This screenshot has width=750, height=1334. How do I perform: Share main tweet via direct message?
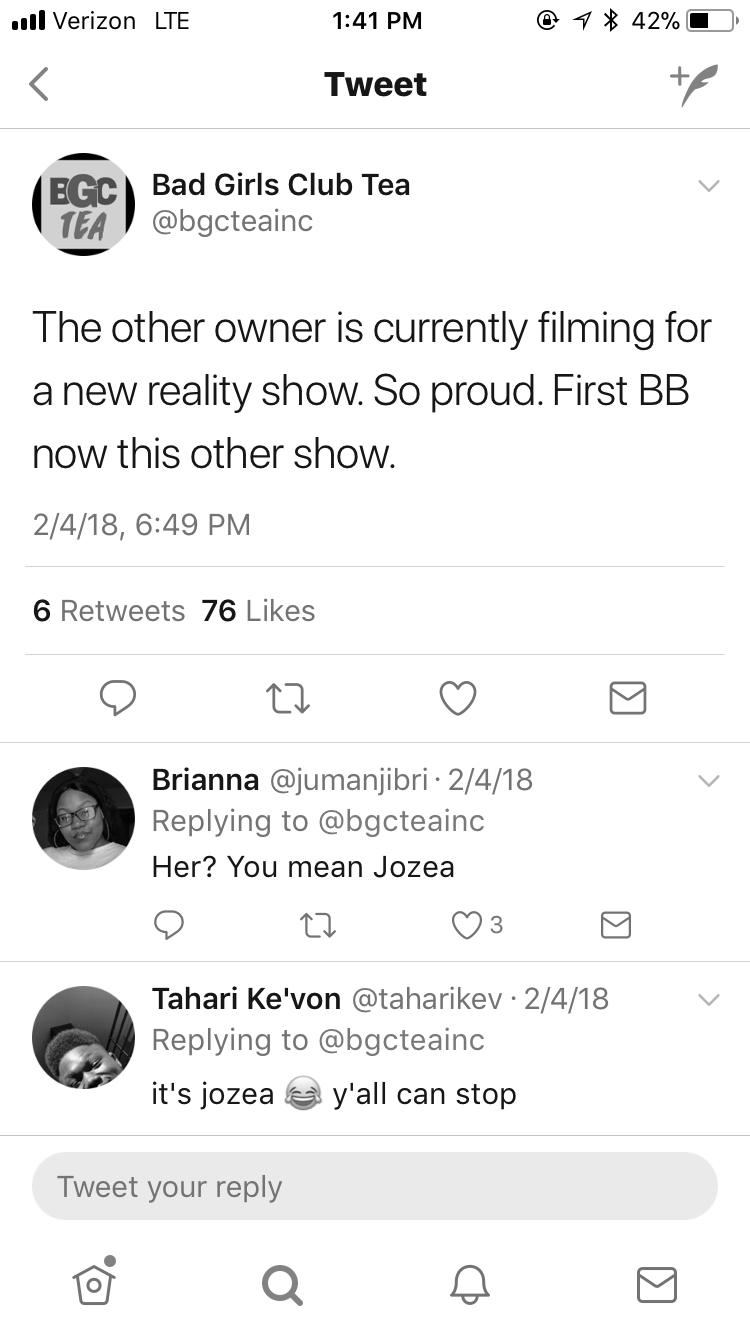628,698
